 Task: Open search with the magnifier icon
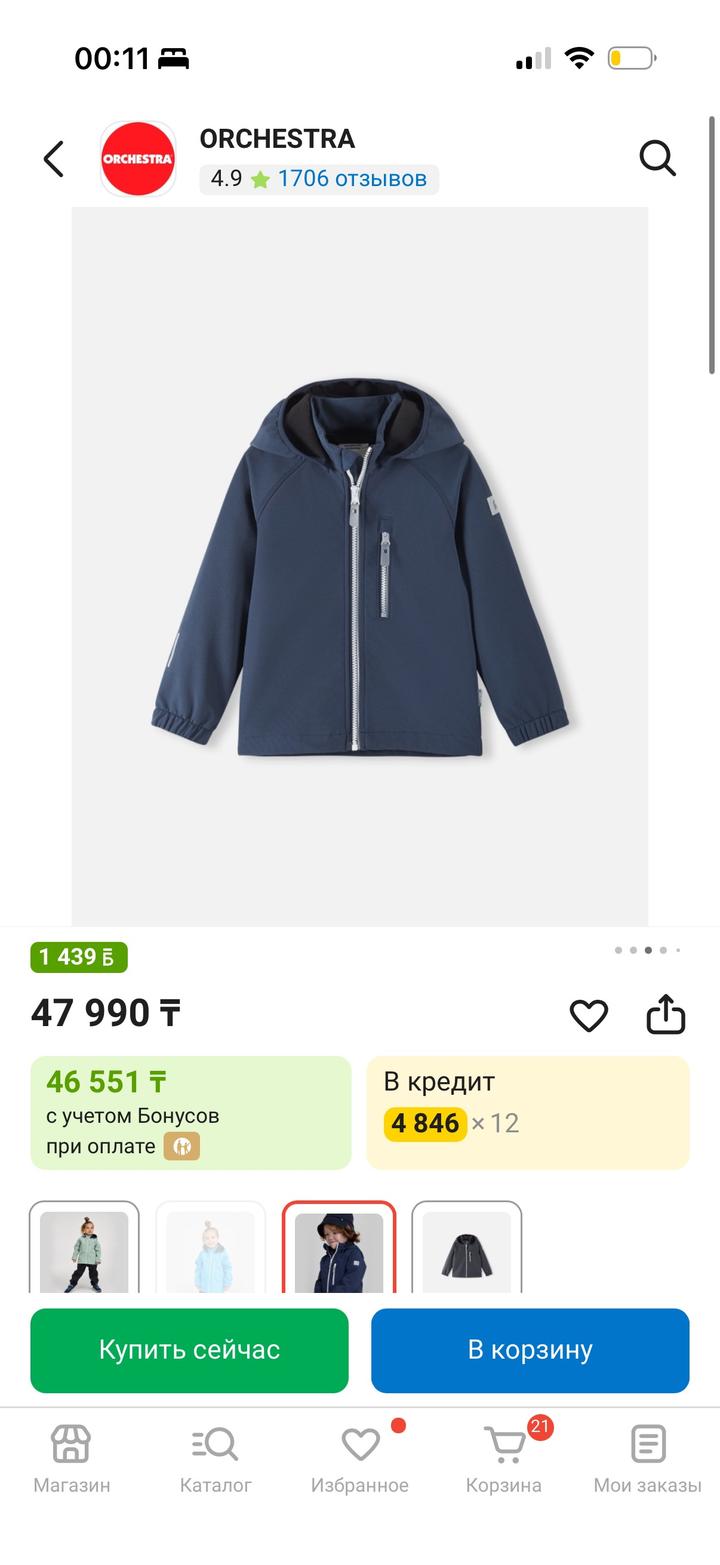[x=657, y=158]
